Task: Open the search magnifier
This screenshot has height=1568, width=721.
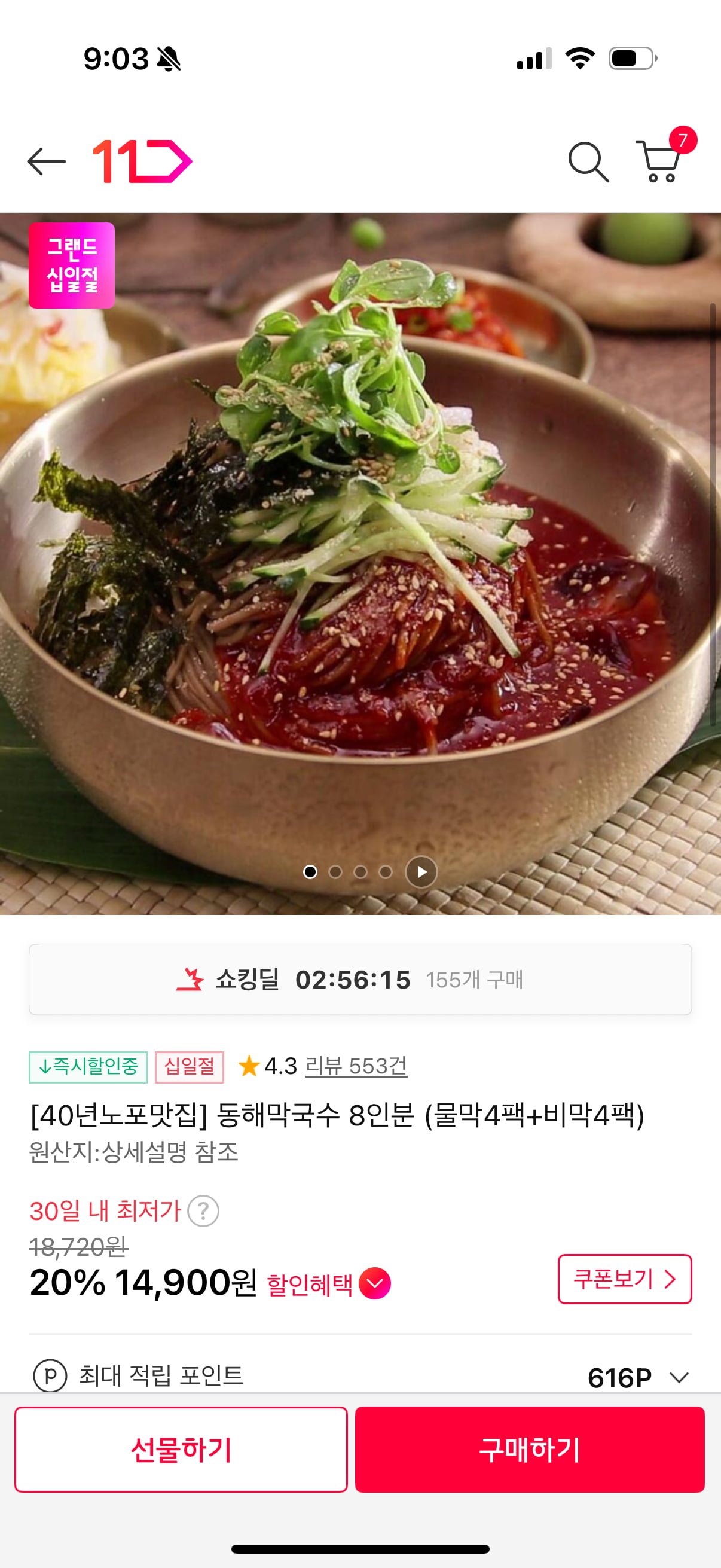Action: point(588,162)
